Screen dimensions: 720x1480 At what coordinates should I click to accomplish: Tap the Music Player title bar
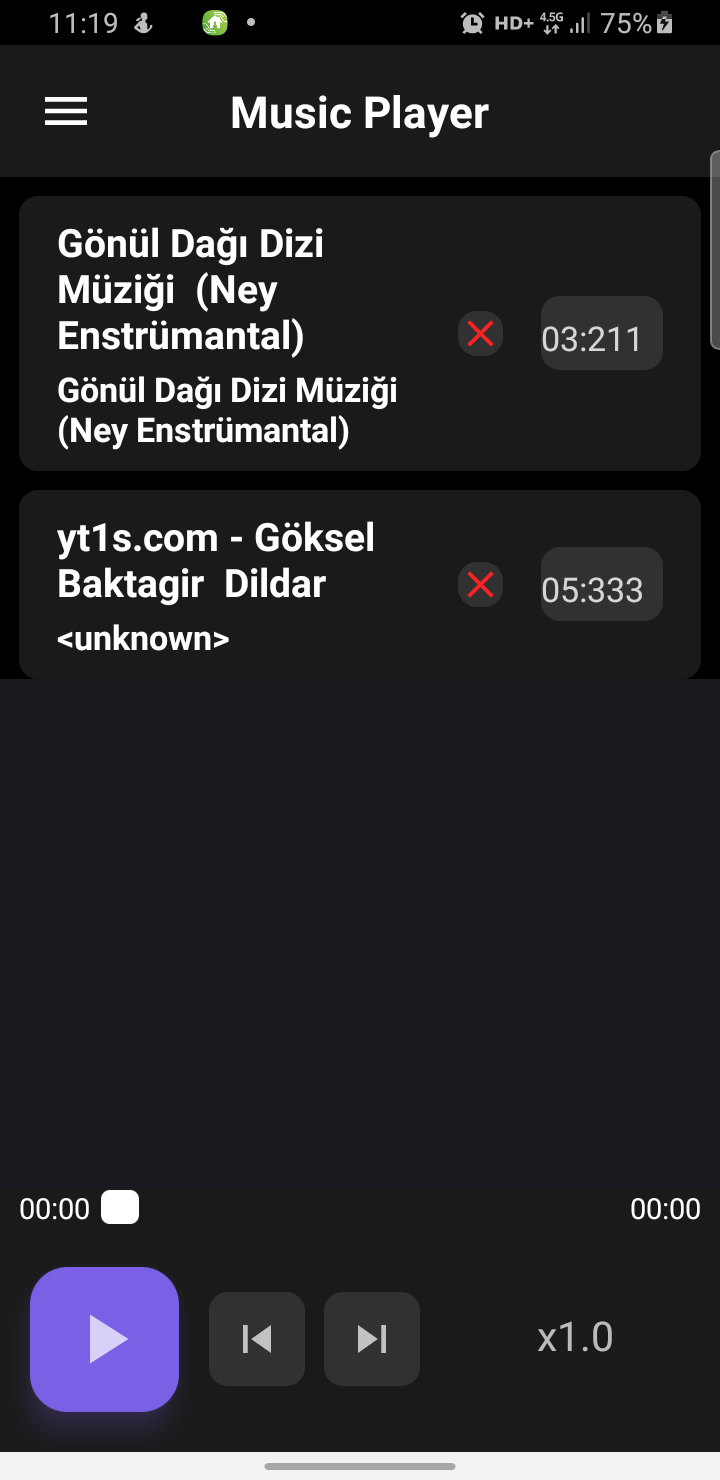359,111
